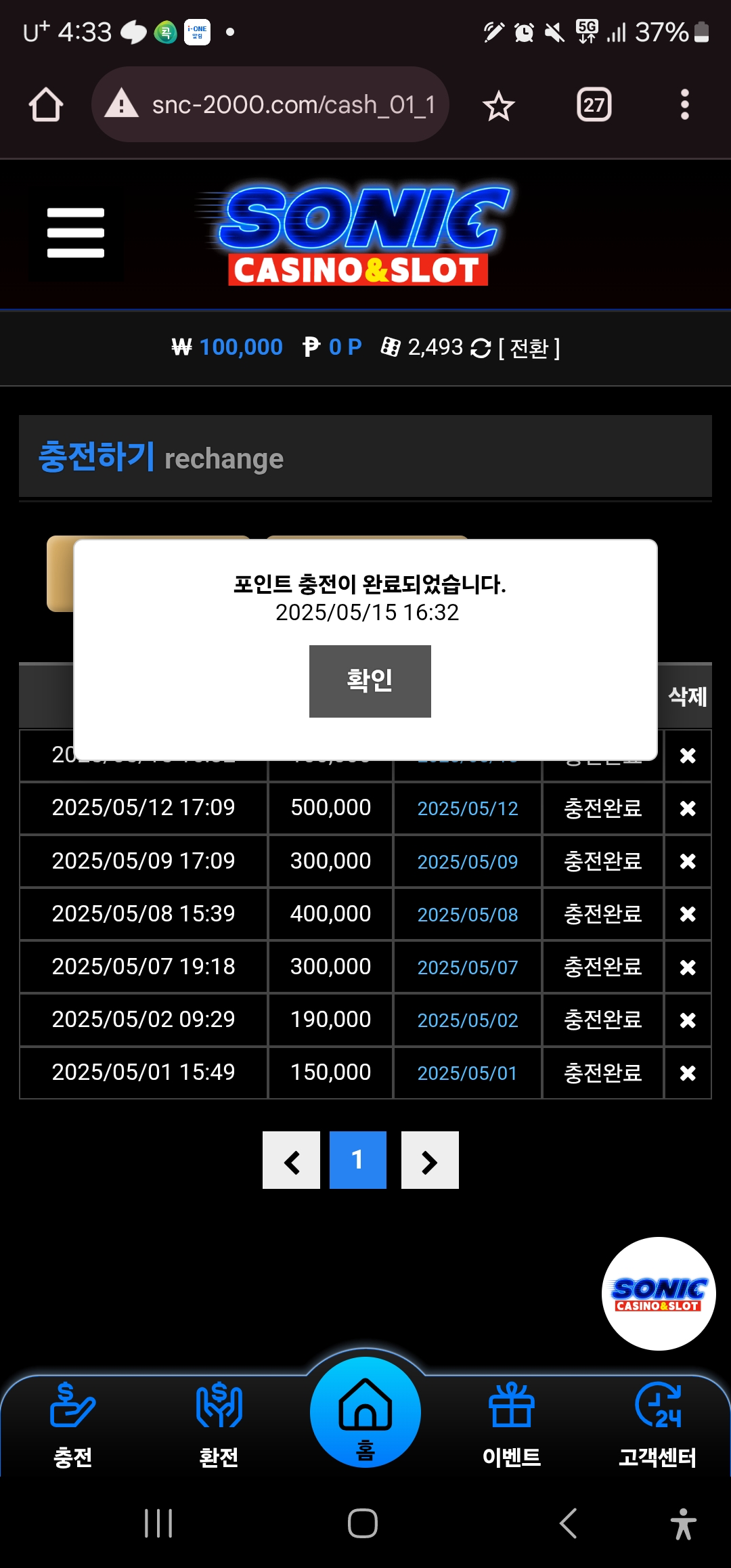Refresh the balance with the circular arrows
The height and width of the screenshot is (1568, 731).
[x=481, y=348]
